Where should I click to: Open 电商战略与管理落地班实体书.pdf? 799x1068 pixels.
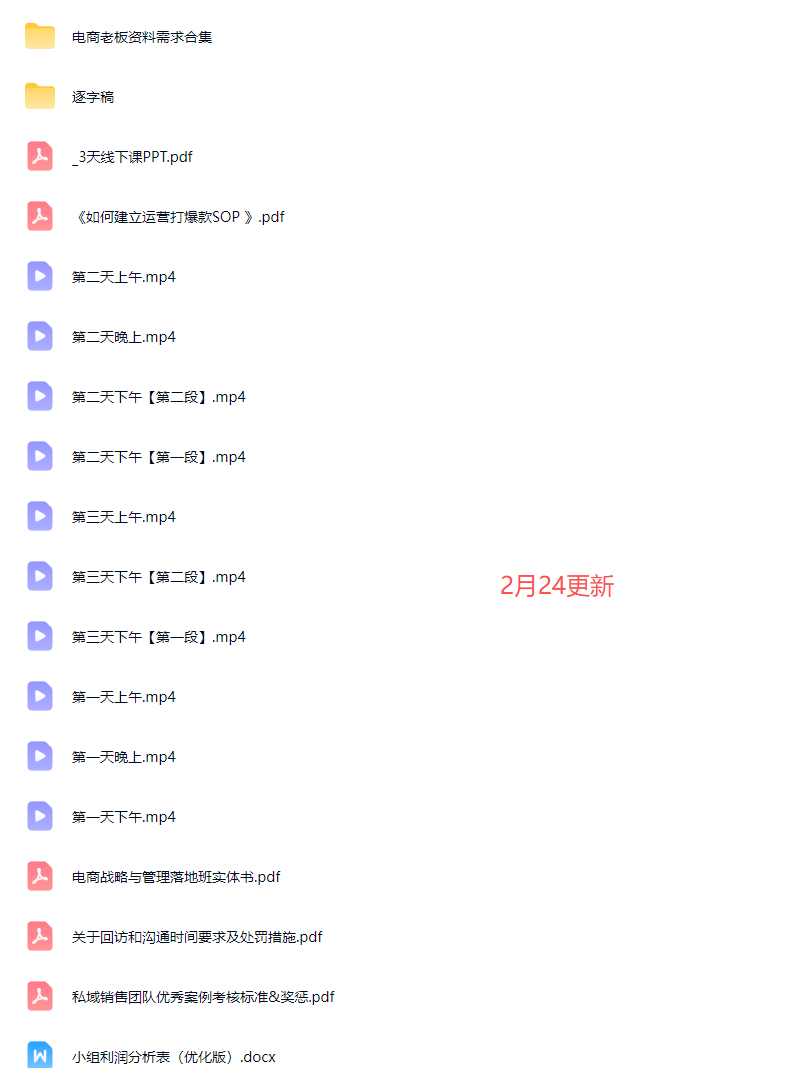pos(176,877)
